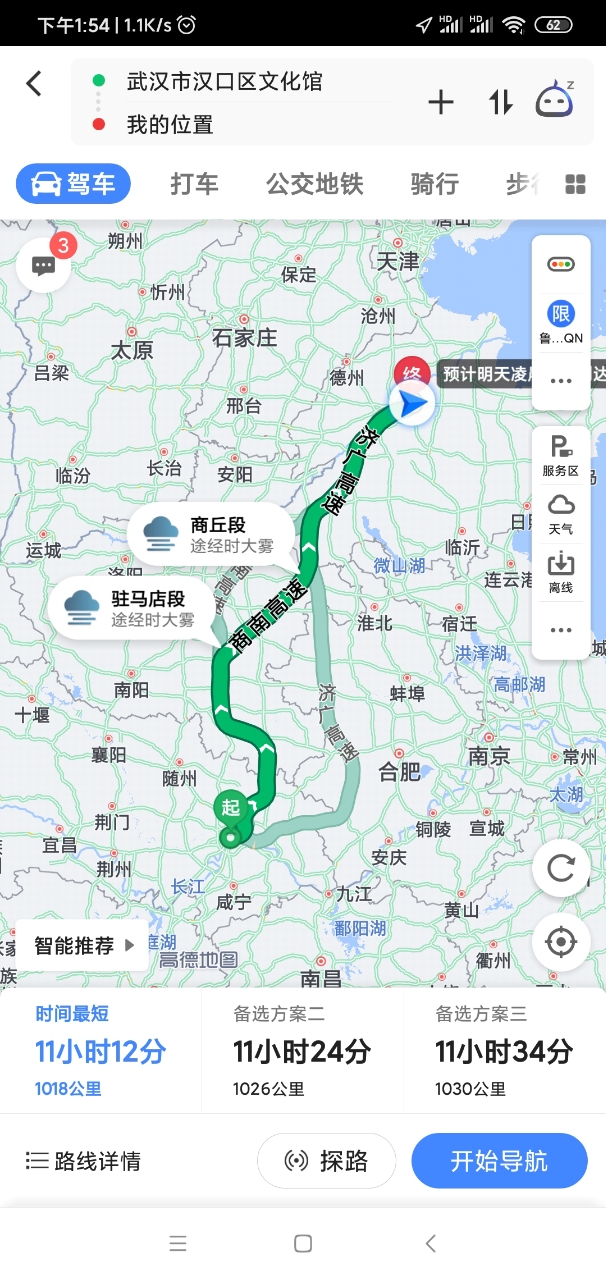The height and width of the screenshot is (1280, 606).
Task: Open 限 vehicle restriction settings
Action: click(560, 322)
